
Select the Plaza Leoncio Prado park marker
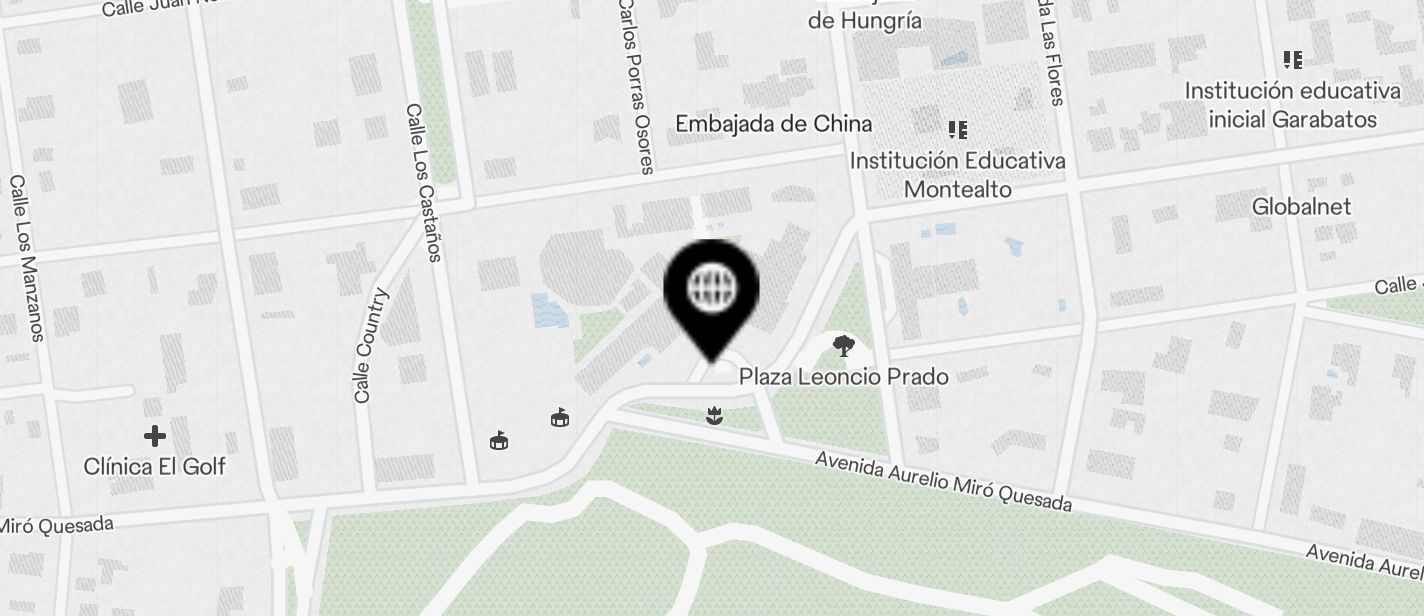pos(844,347)
